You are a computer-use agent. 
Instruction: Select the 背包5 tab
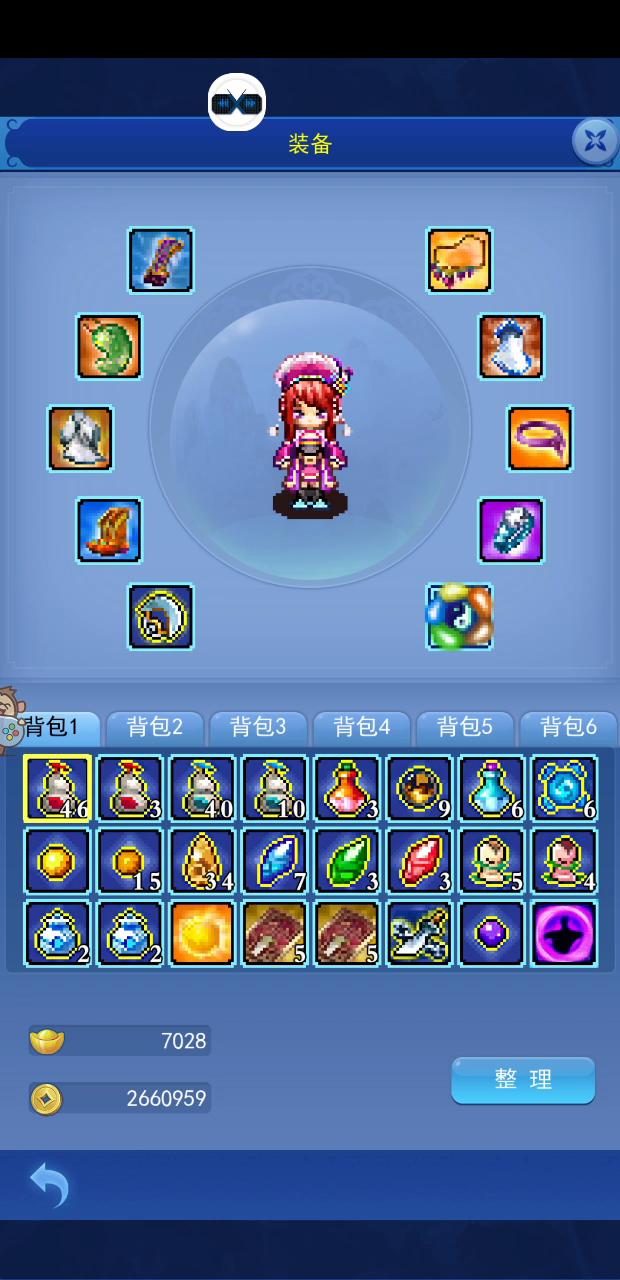click(465, 726)
